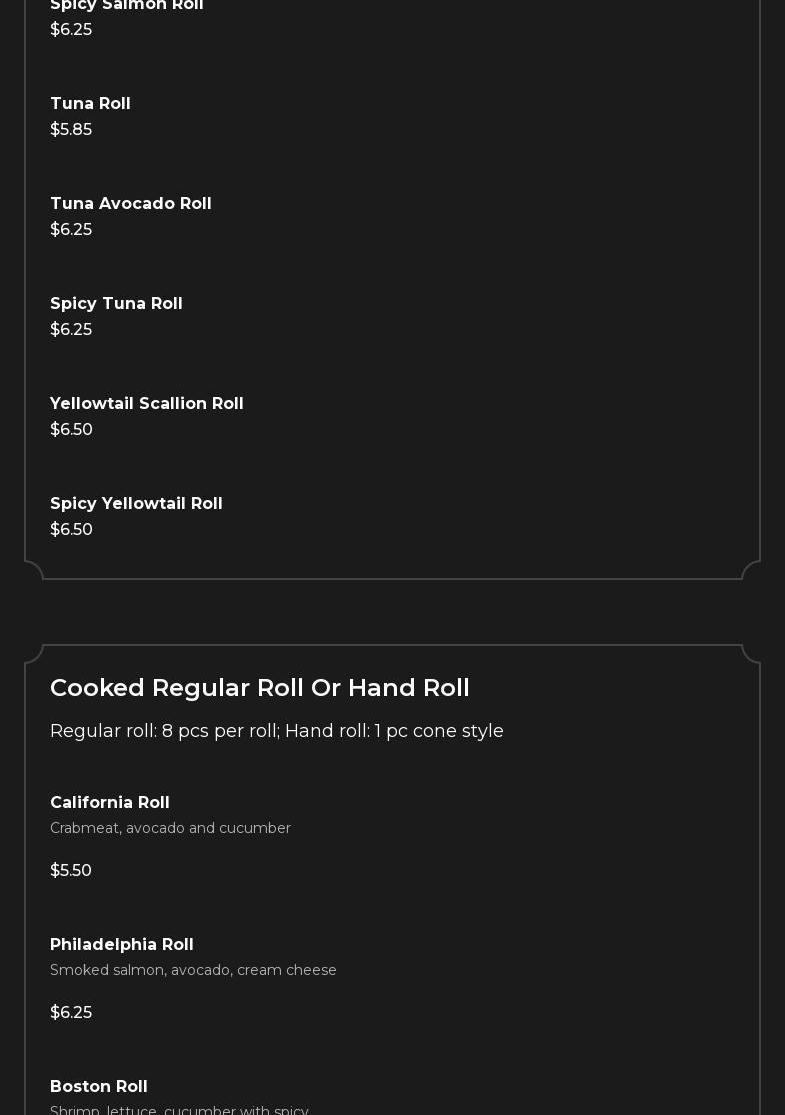This screenshot has height=1115, width=785.
Task: Choose the Spicy Tuna Roll
Action: (x=116, y=304)
